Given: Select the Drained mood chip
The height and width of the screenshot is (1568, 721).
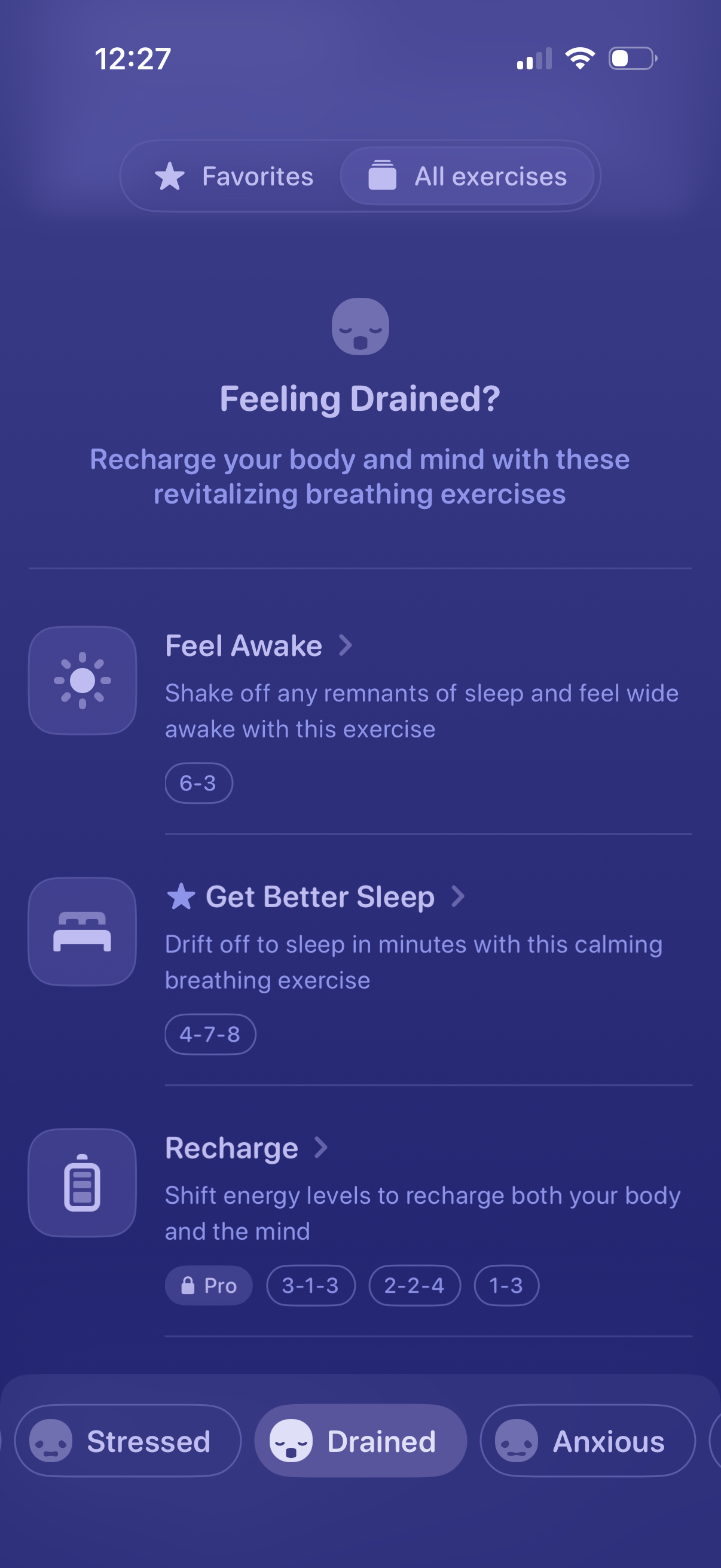Looking at the screenshot, I should [360, 1440].
